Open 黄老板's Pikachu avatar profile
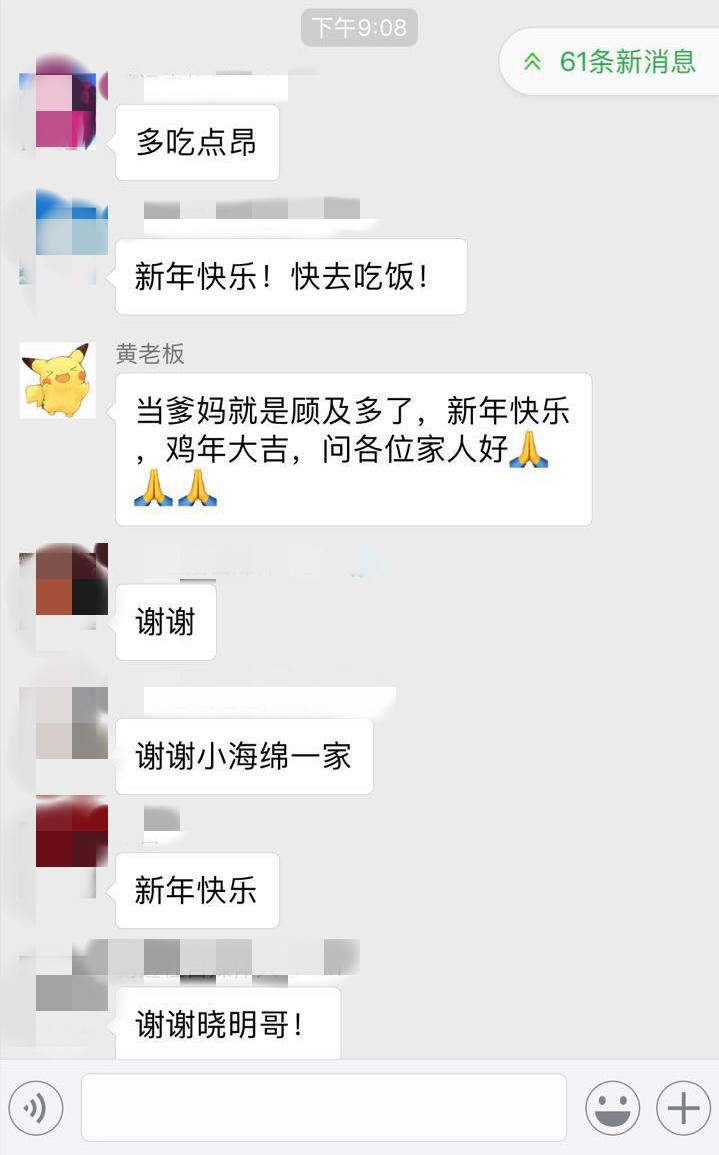The height and width of the screenshot is (1155, 719). [x=58, y=381]
